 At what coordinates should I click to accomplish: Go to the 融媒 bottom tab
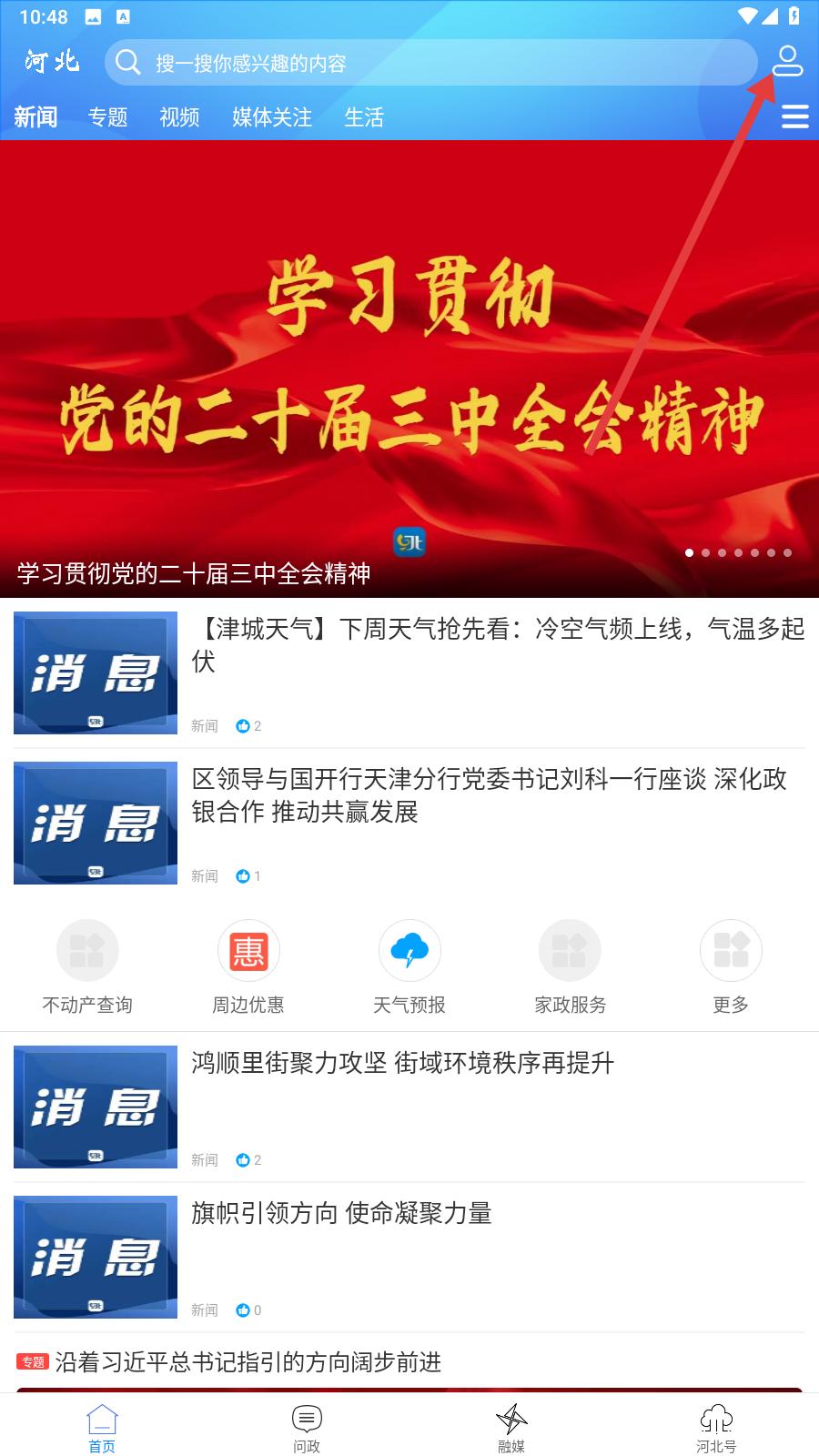click(x=511, y=1428)
